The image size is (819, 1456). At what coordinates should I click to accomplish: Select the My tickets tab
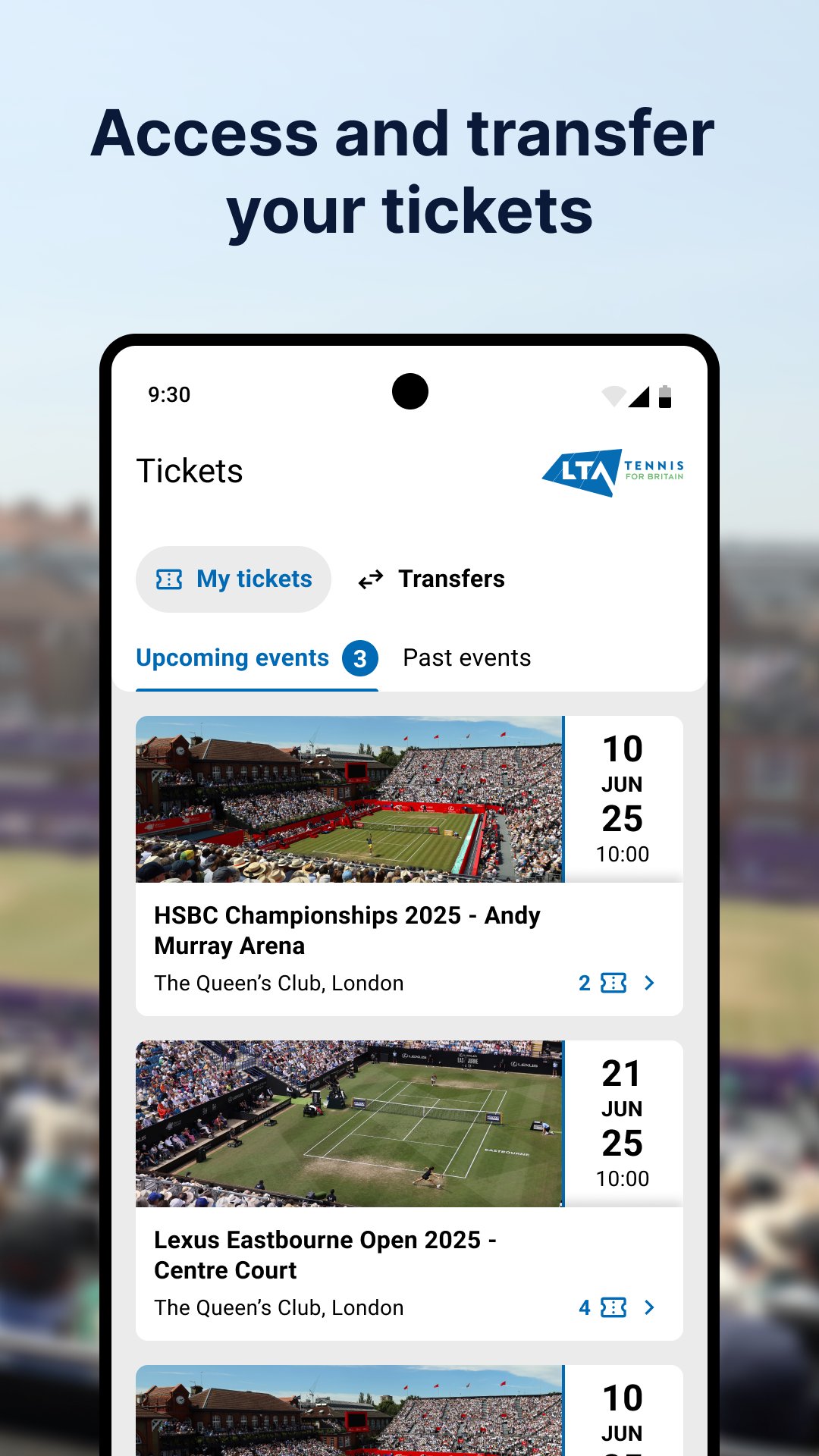click(x=232, y=579)
